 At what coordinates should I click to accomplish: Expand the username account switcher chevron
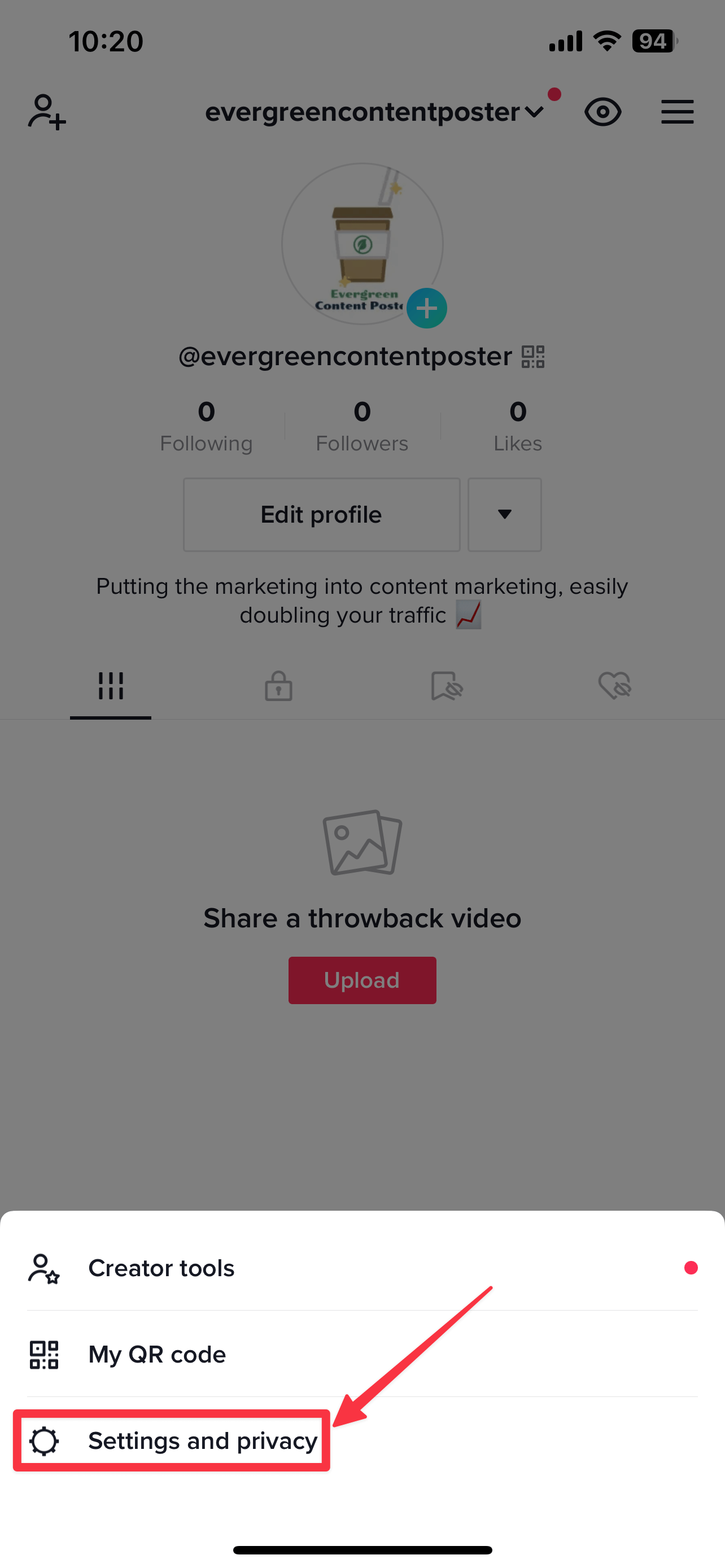click(535, 112)
